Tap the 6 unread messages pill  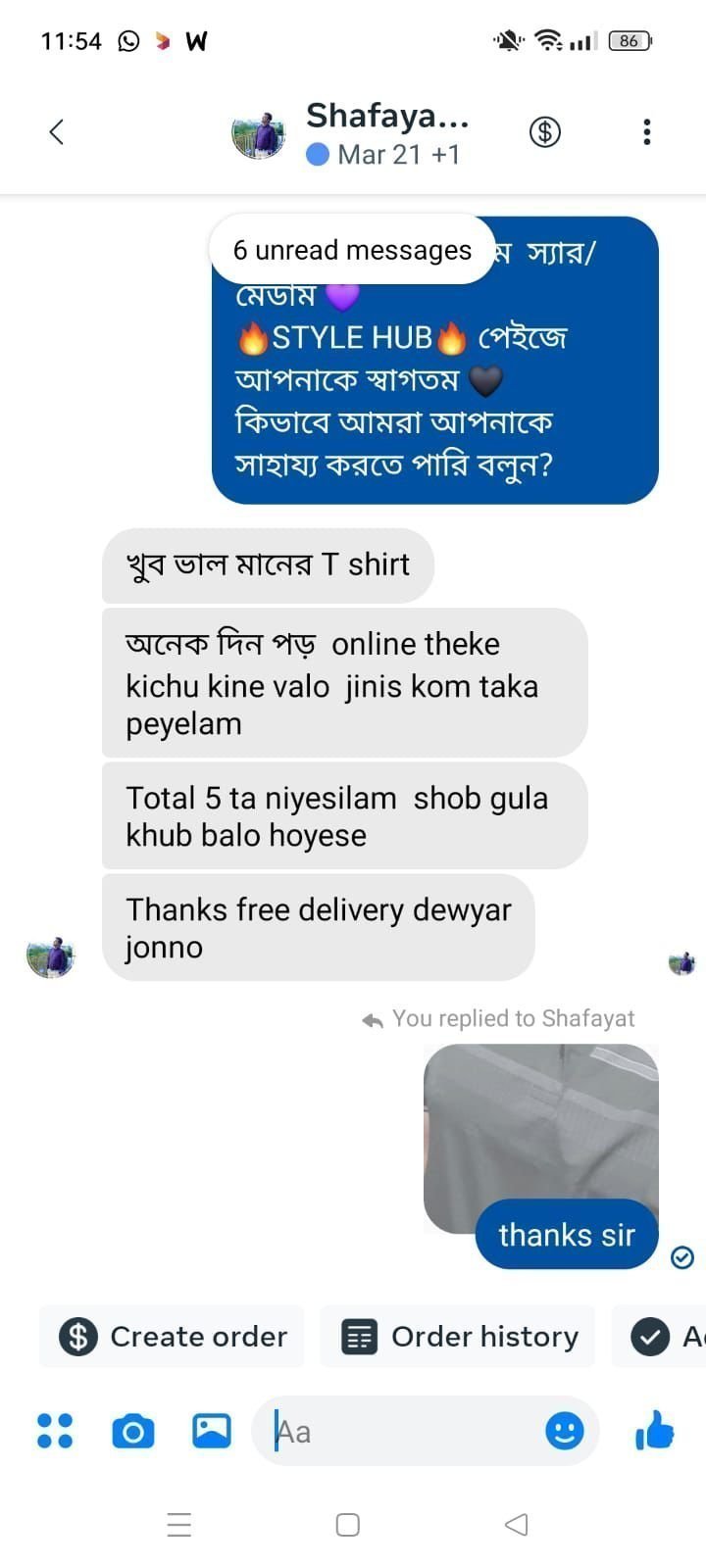coord(350,250)
